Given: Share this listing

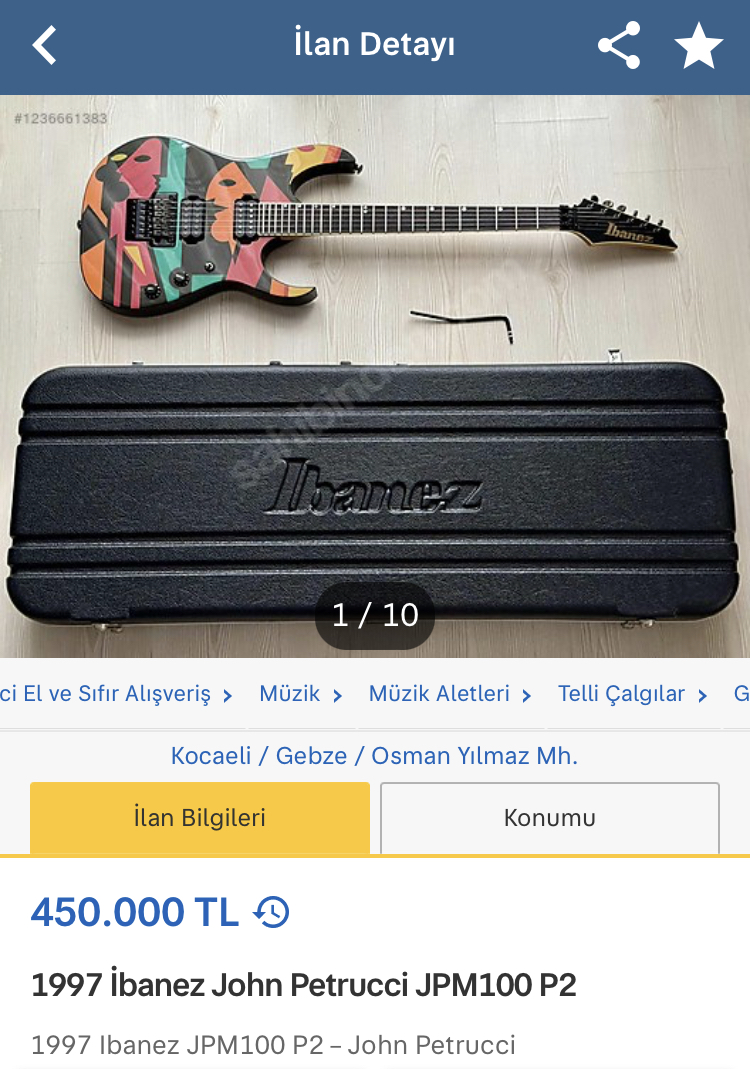Looking at the screenshot, I should tap(619, 46).
